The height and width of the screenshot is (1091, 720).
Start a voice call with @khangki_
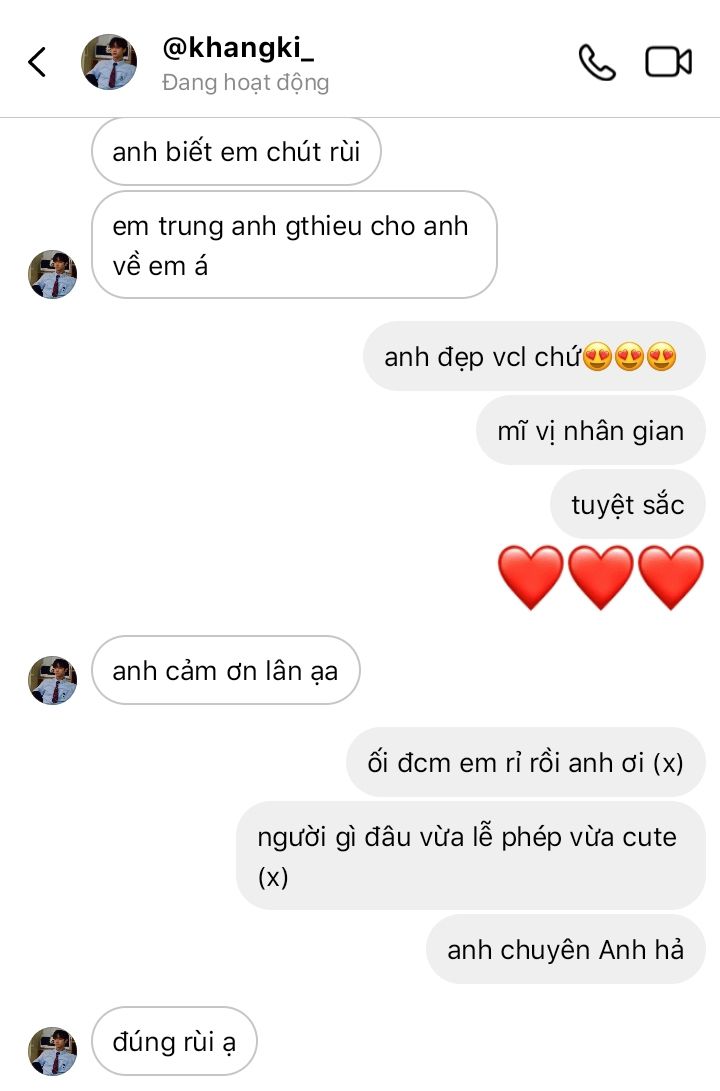pyautogui.click(x=596, y=62)
